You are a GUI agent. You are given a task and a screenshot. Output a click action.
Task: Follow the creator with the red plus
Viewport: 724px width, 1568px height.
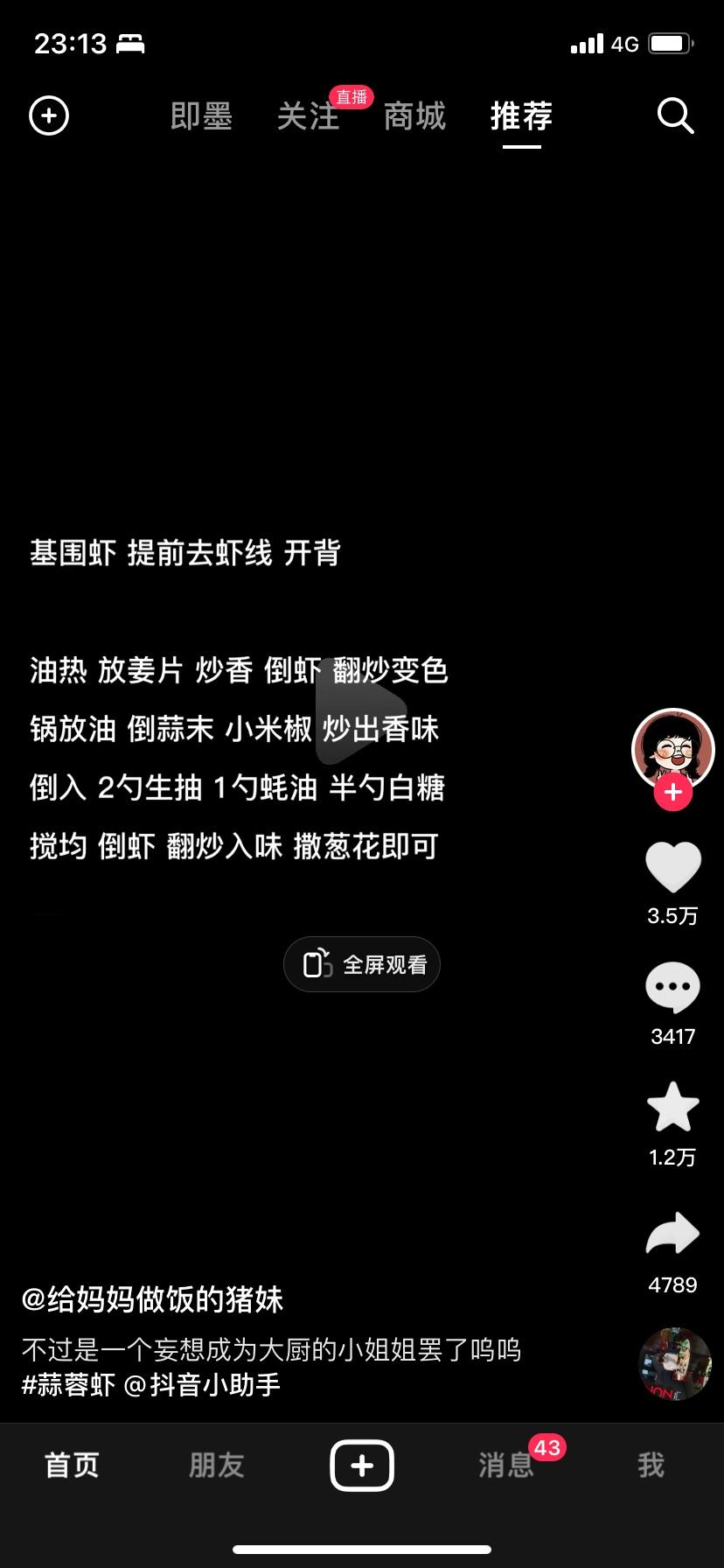click(672, 793)
